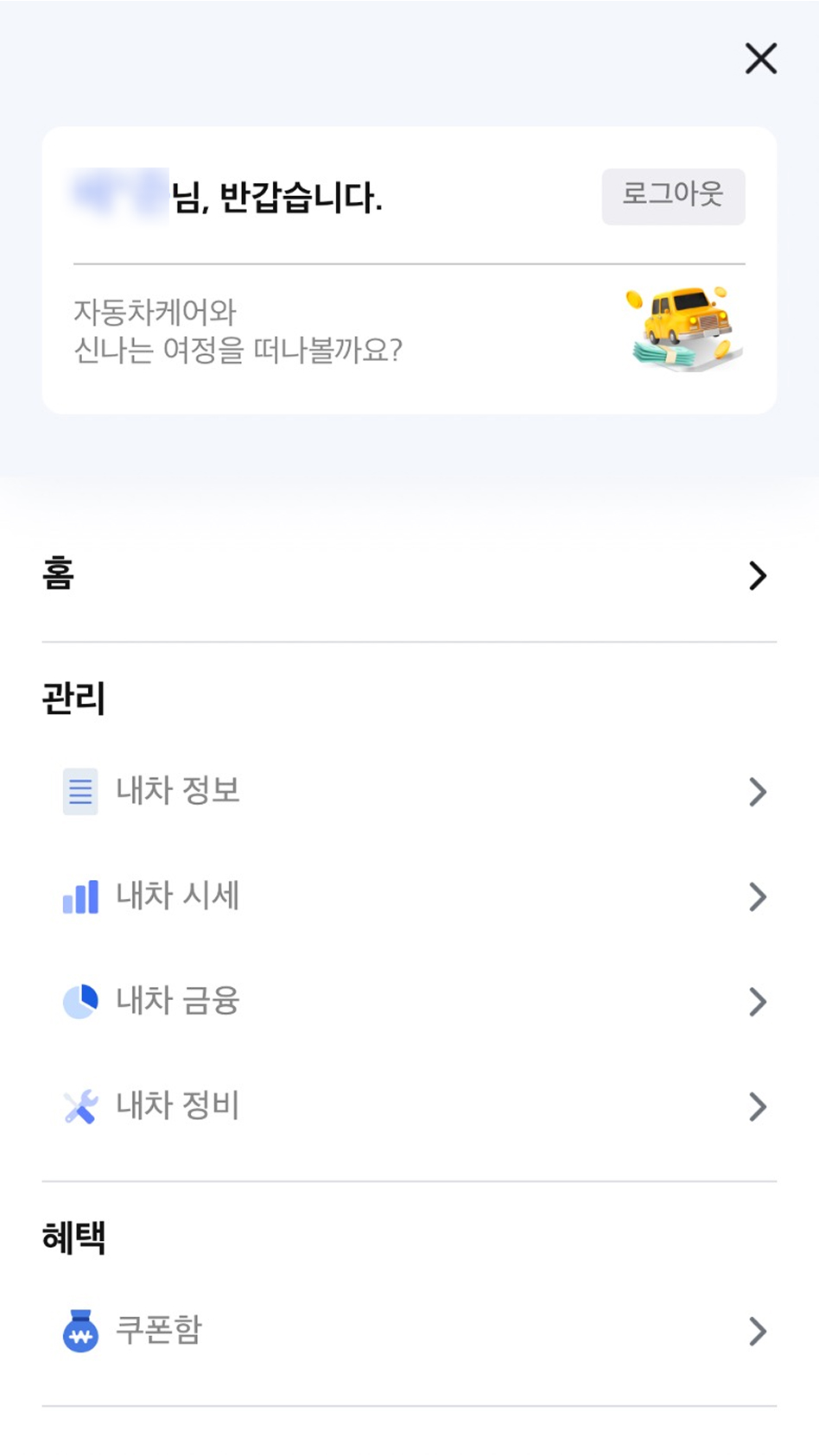Viewport: 819px width, 1456px height.
Task: Click the bar chart icon for 내차 시세
Action: coord(79,897)
